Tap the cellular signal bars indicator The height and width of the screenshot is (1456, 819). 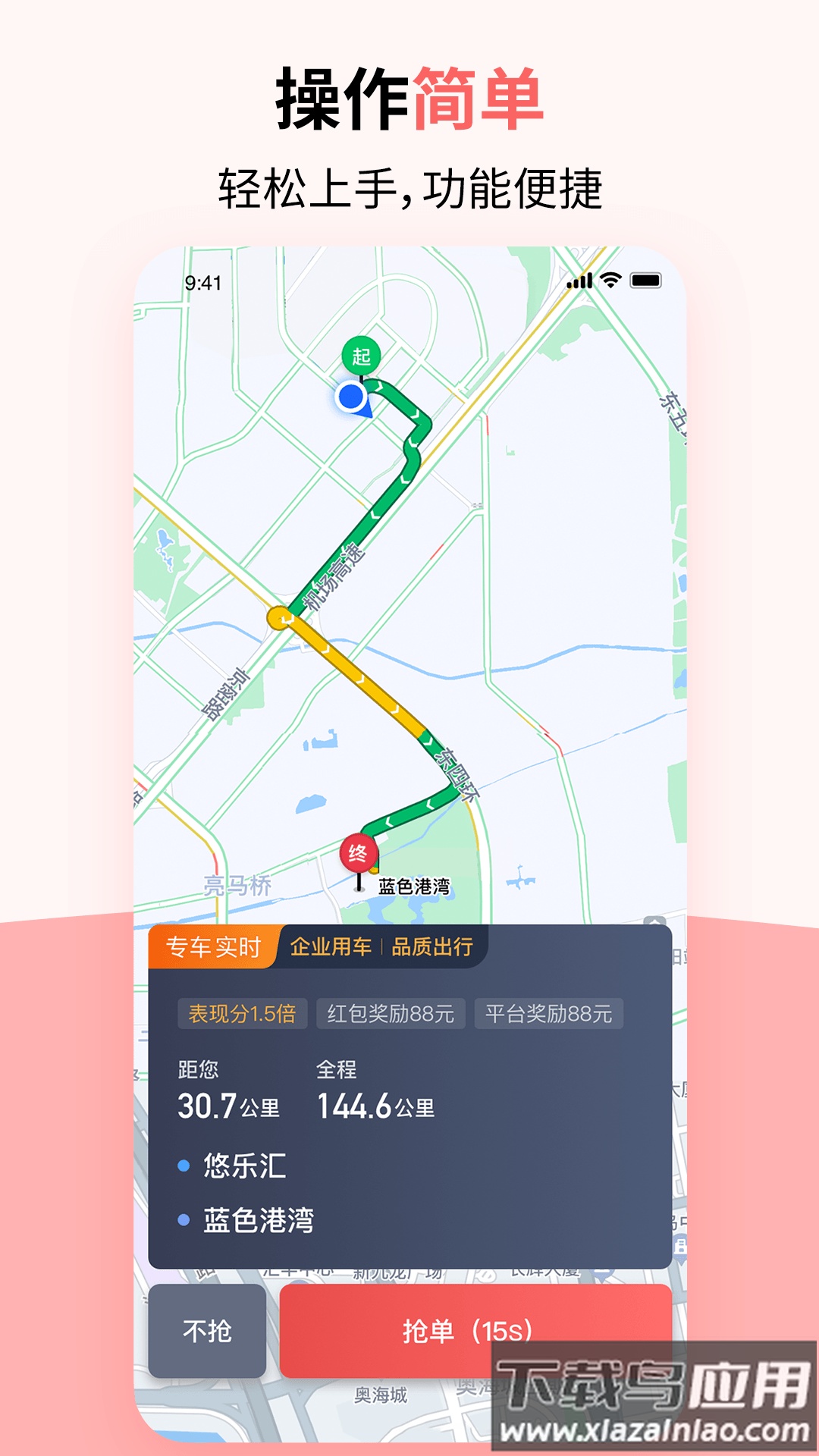pyautogui.click(x=579, y=281)
